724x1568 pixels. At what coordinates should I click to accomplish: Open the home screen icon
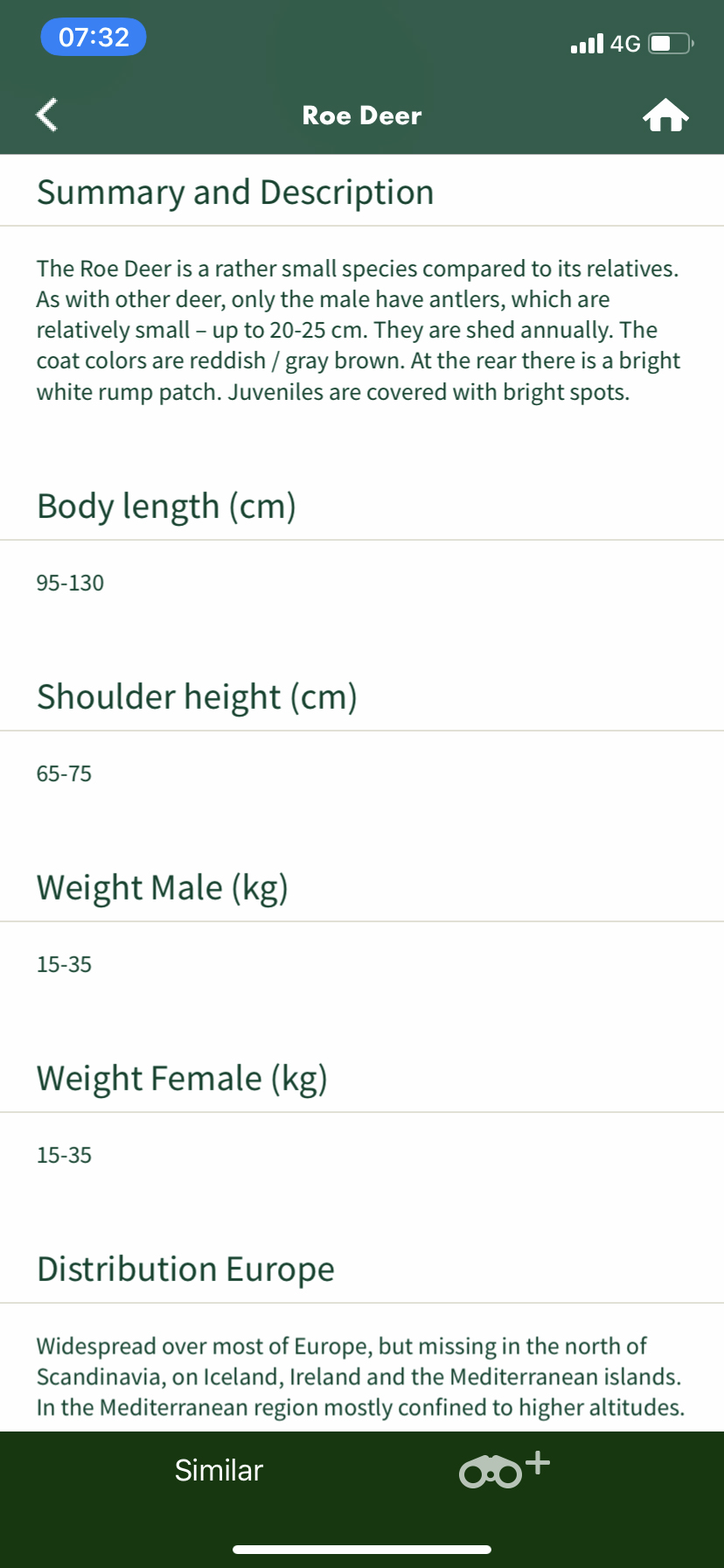point(665,115)
